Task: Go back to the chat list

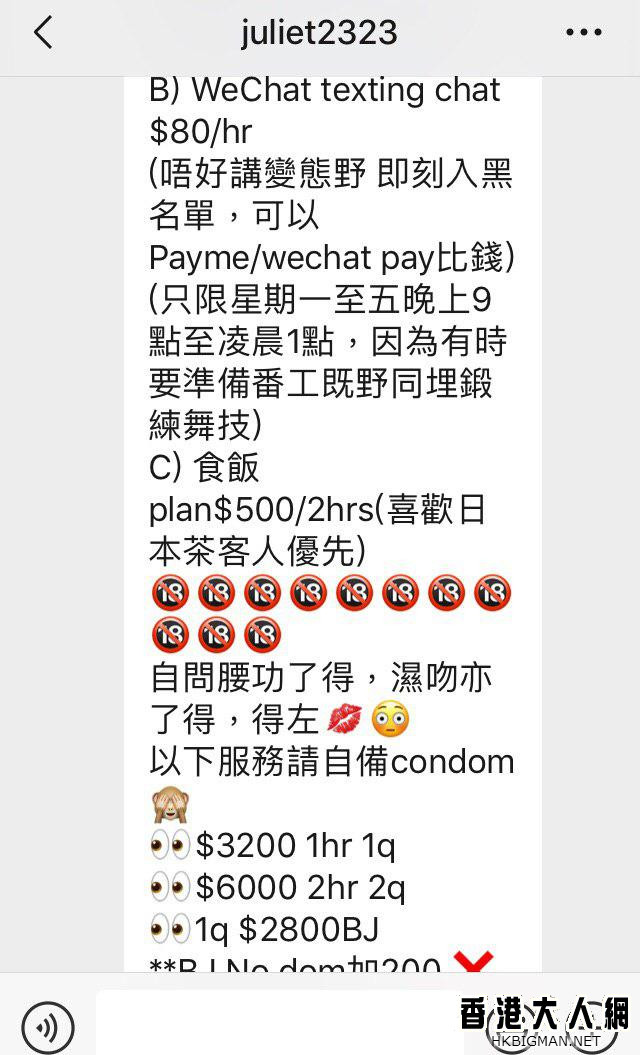Action: 42,33
